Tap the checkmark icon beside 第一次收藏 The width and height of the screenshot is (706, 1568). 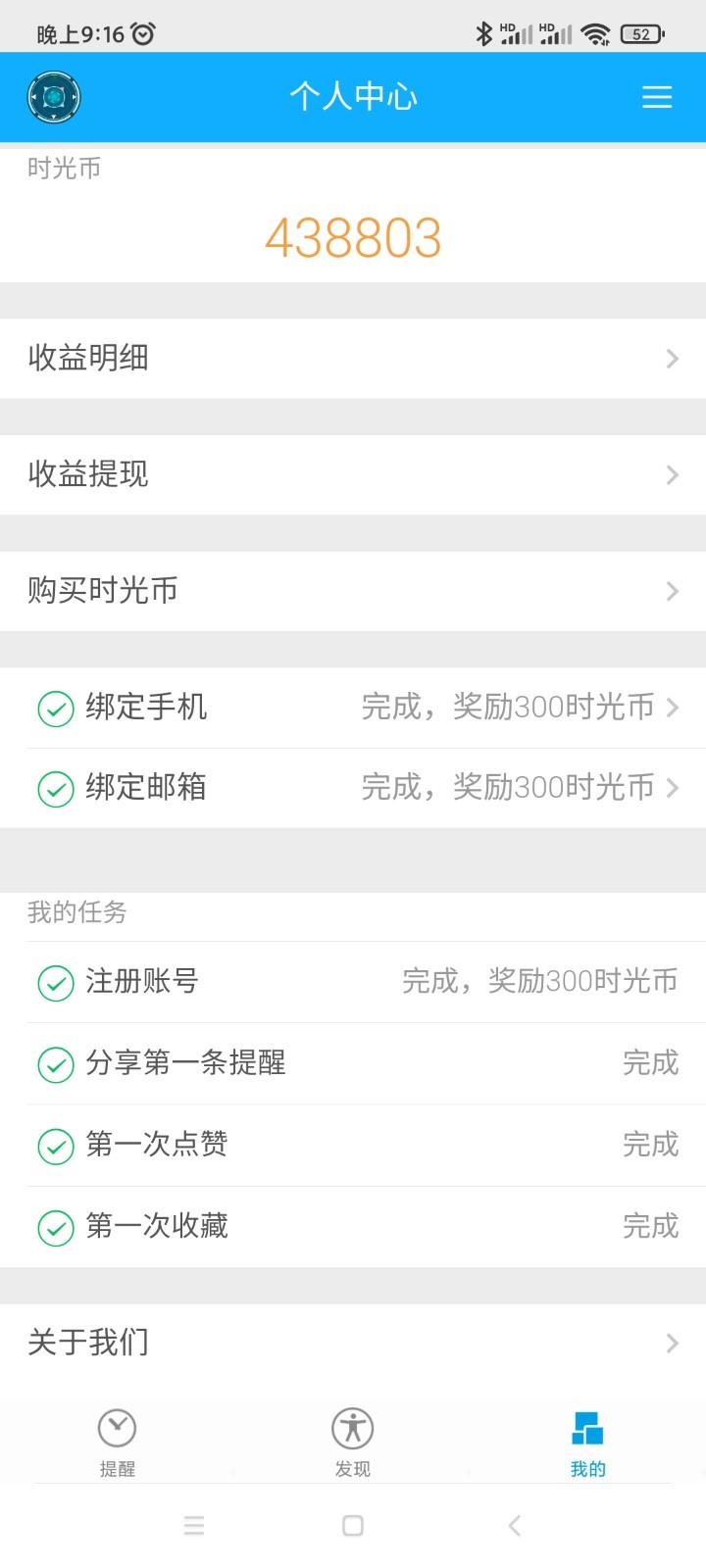click(57, 1227)
